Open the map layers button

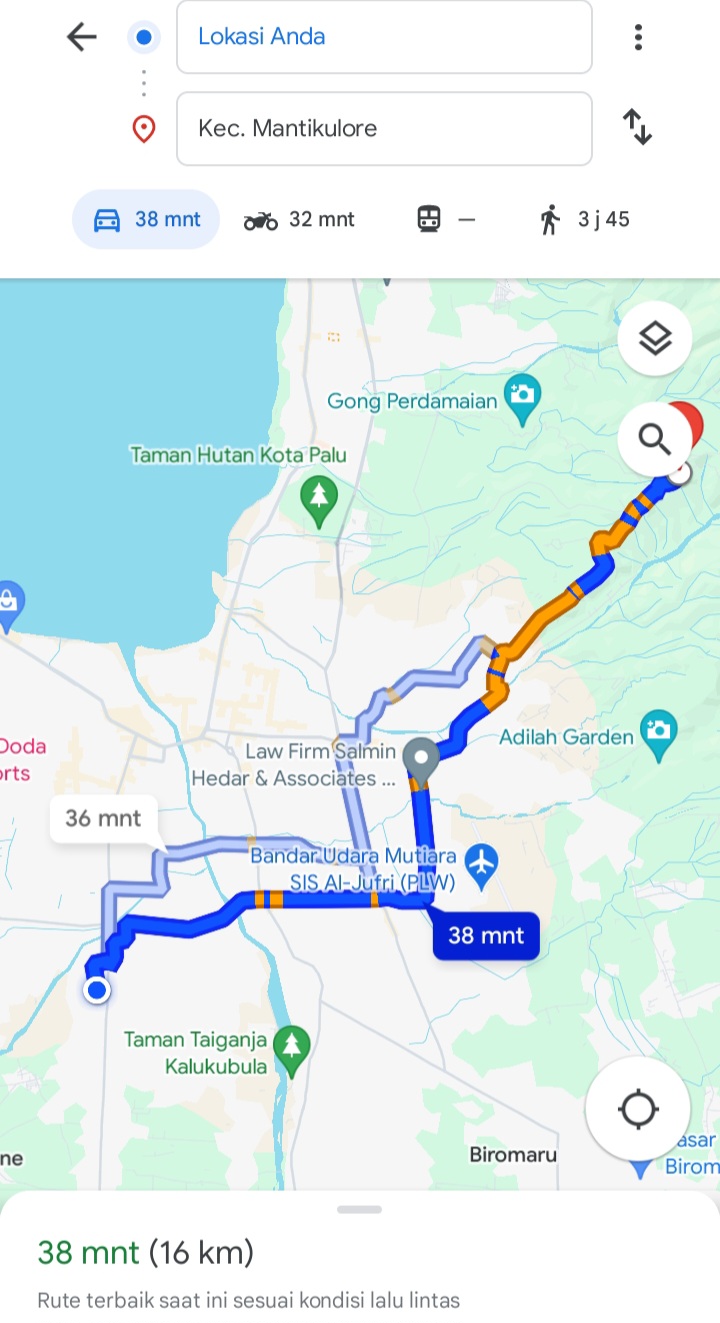[x=655, y=339]
